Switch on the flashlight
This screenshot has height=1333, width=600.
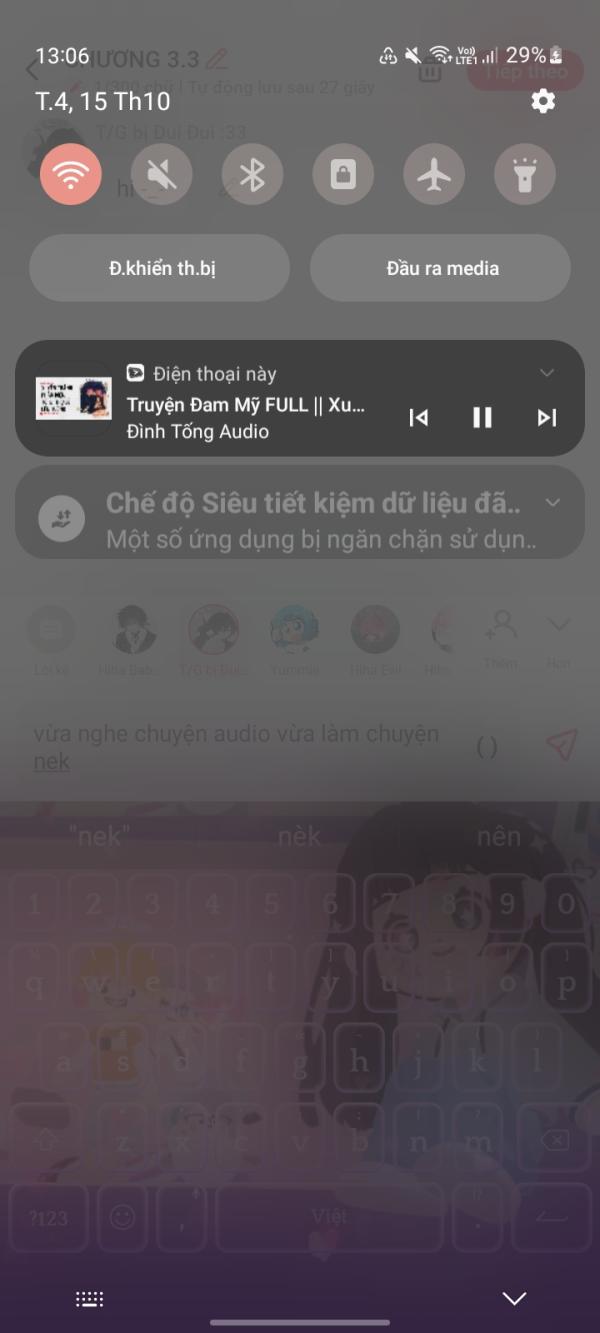point(525,175)
